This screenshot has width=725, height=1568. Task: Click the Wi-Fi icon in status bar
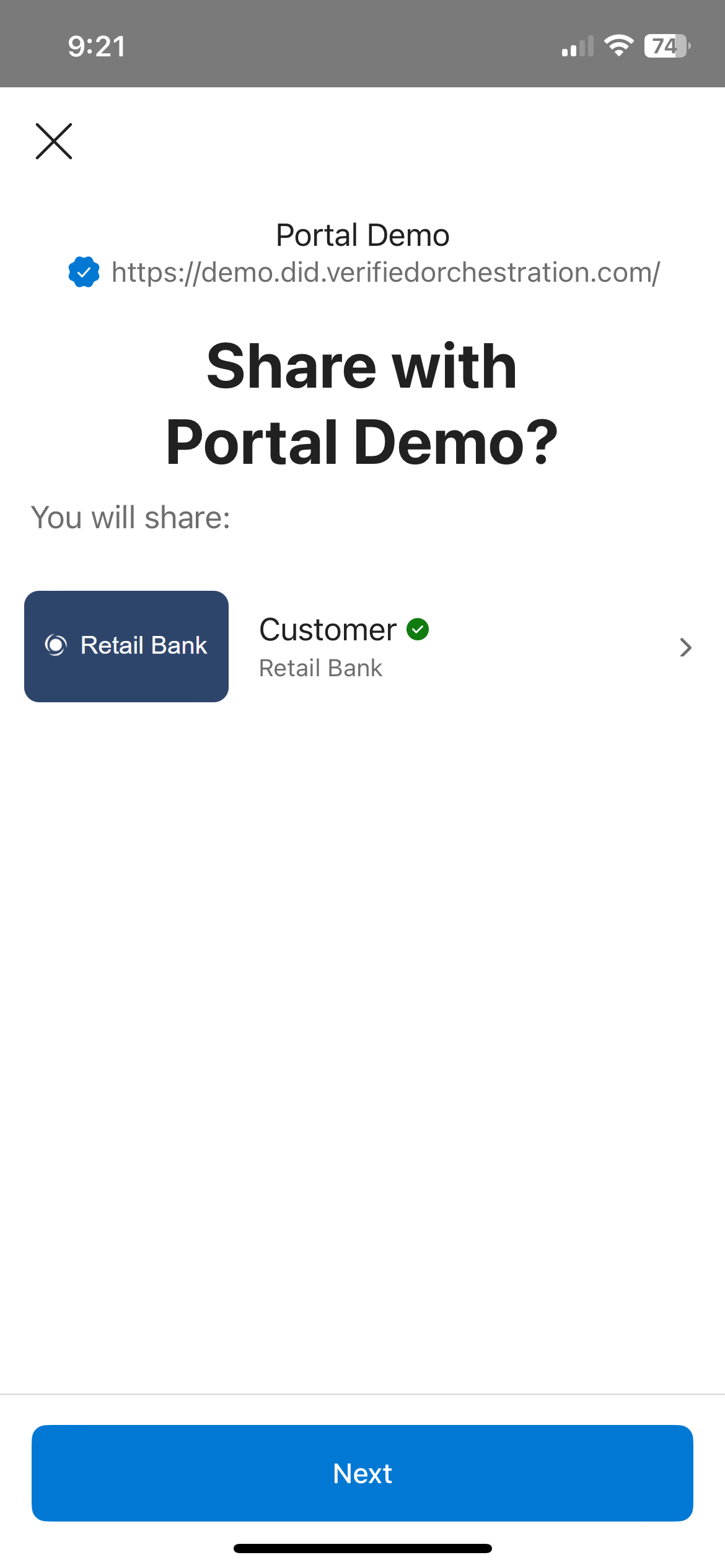(x=618, y=45)
